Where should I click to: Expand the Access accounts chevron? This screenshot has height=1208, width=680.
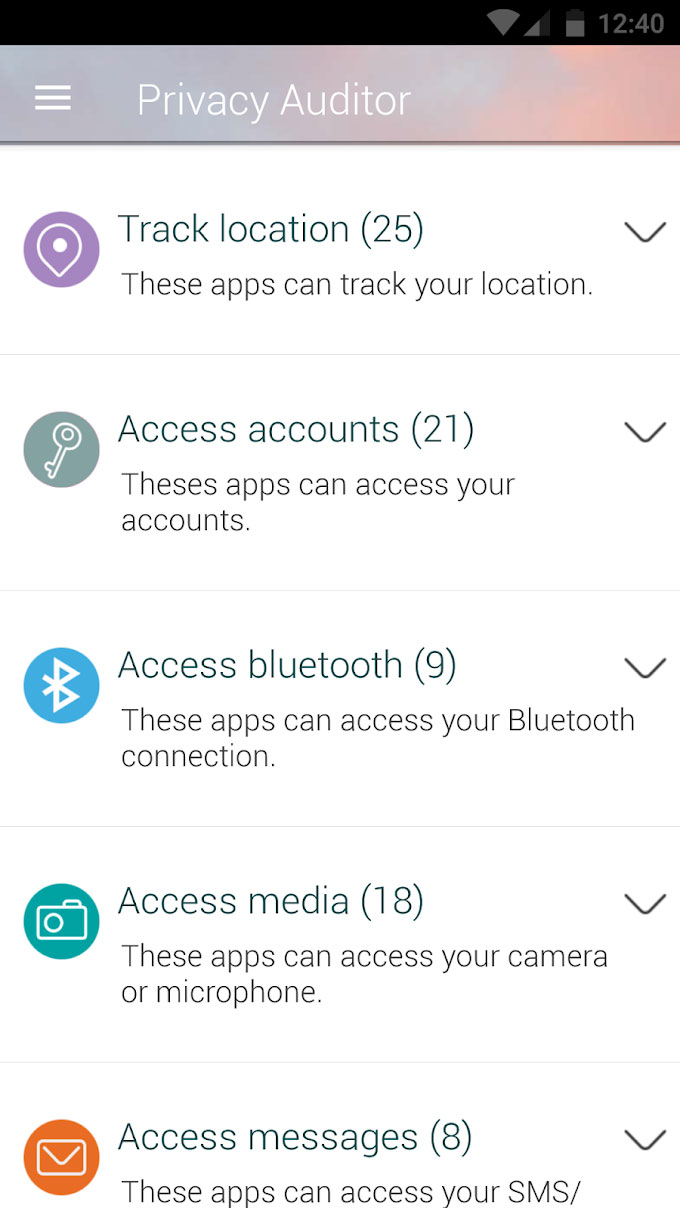[x=645, y=432]
